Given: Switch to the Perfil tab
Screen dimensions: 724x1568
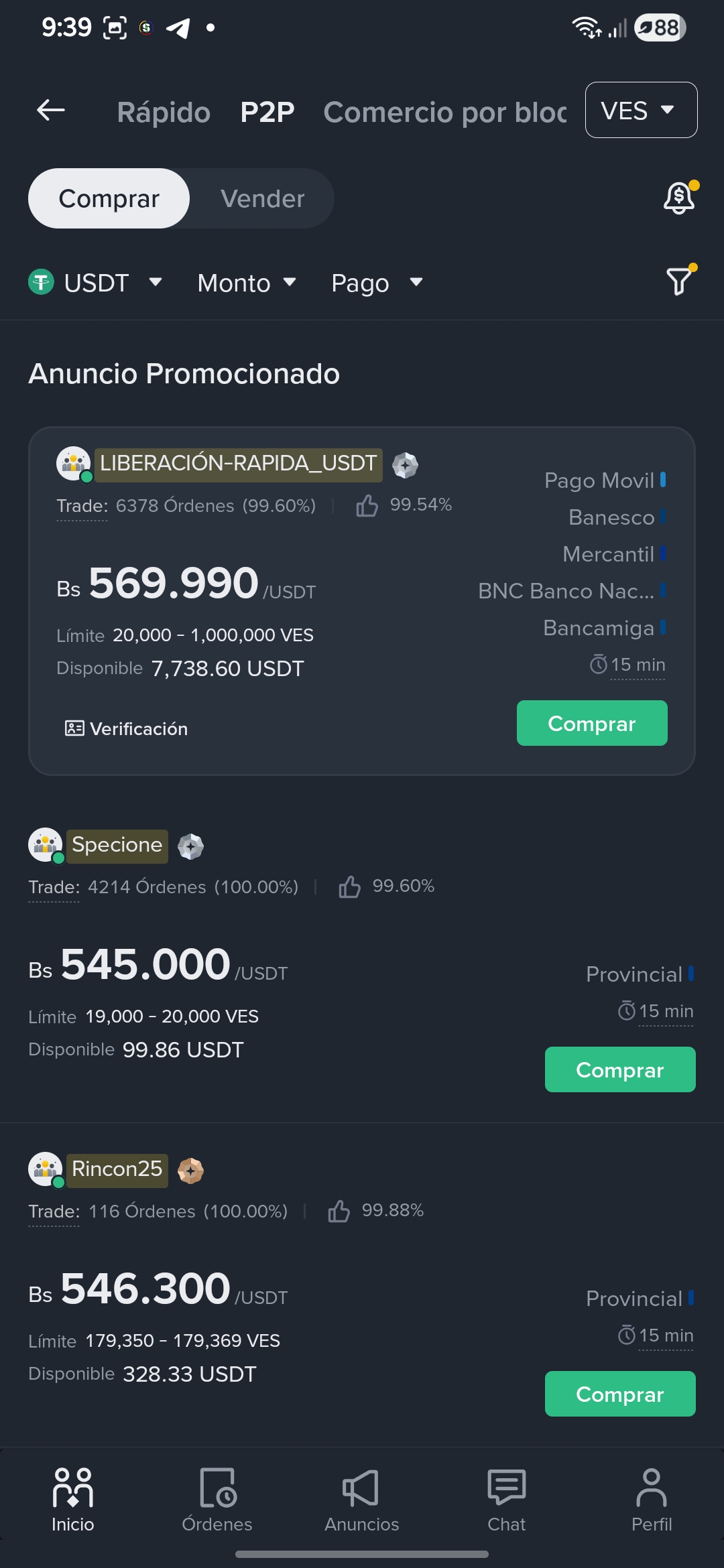Looking at the screenshot, I should (652, 1500).
